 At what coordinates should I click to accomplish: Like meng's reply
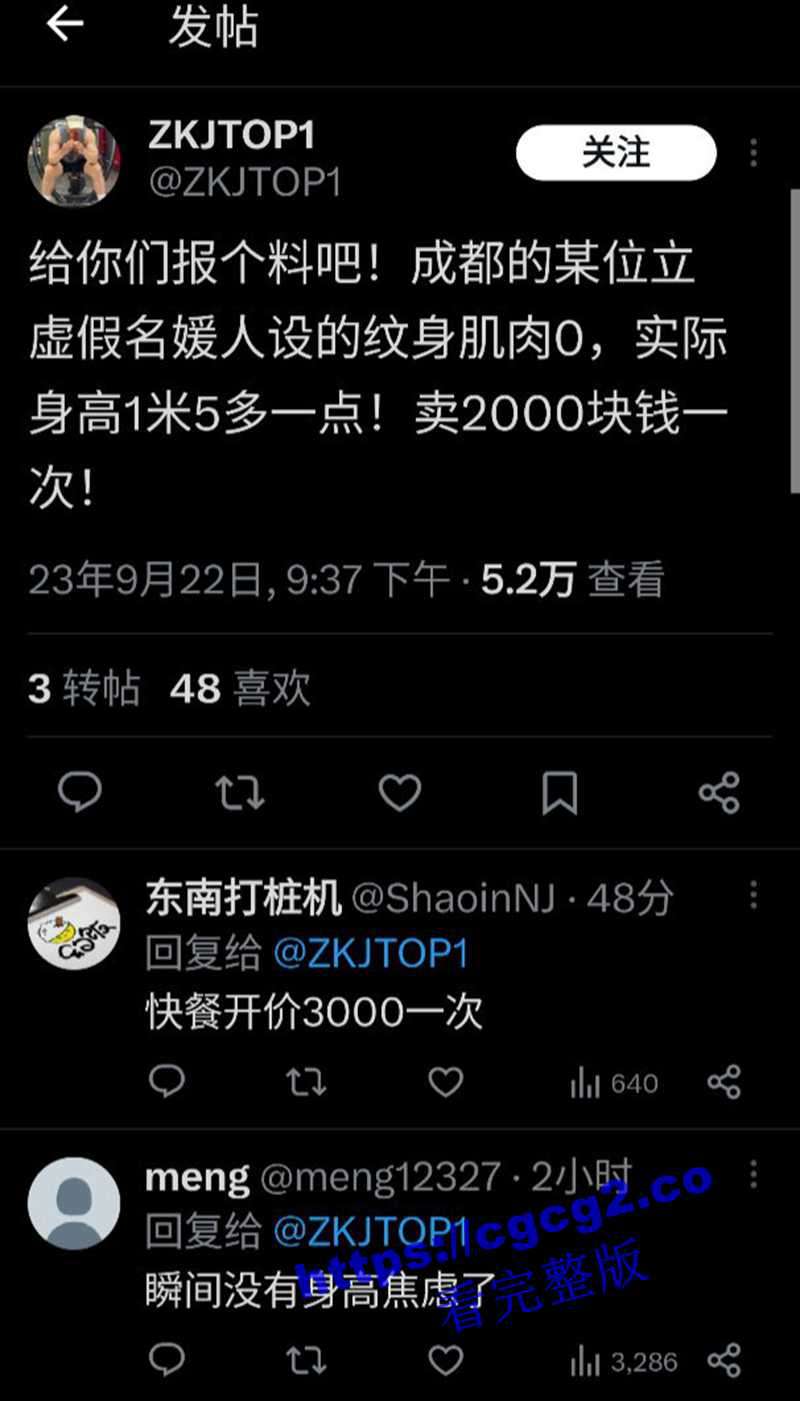click(x=445, y=1360)
